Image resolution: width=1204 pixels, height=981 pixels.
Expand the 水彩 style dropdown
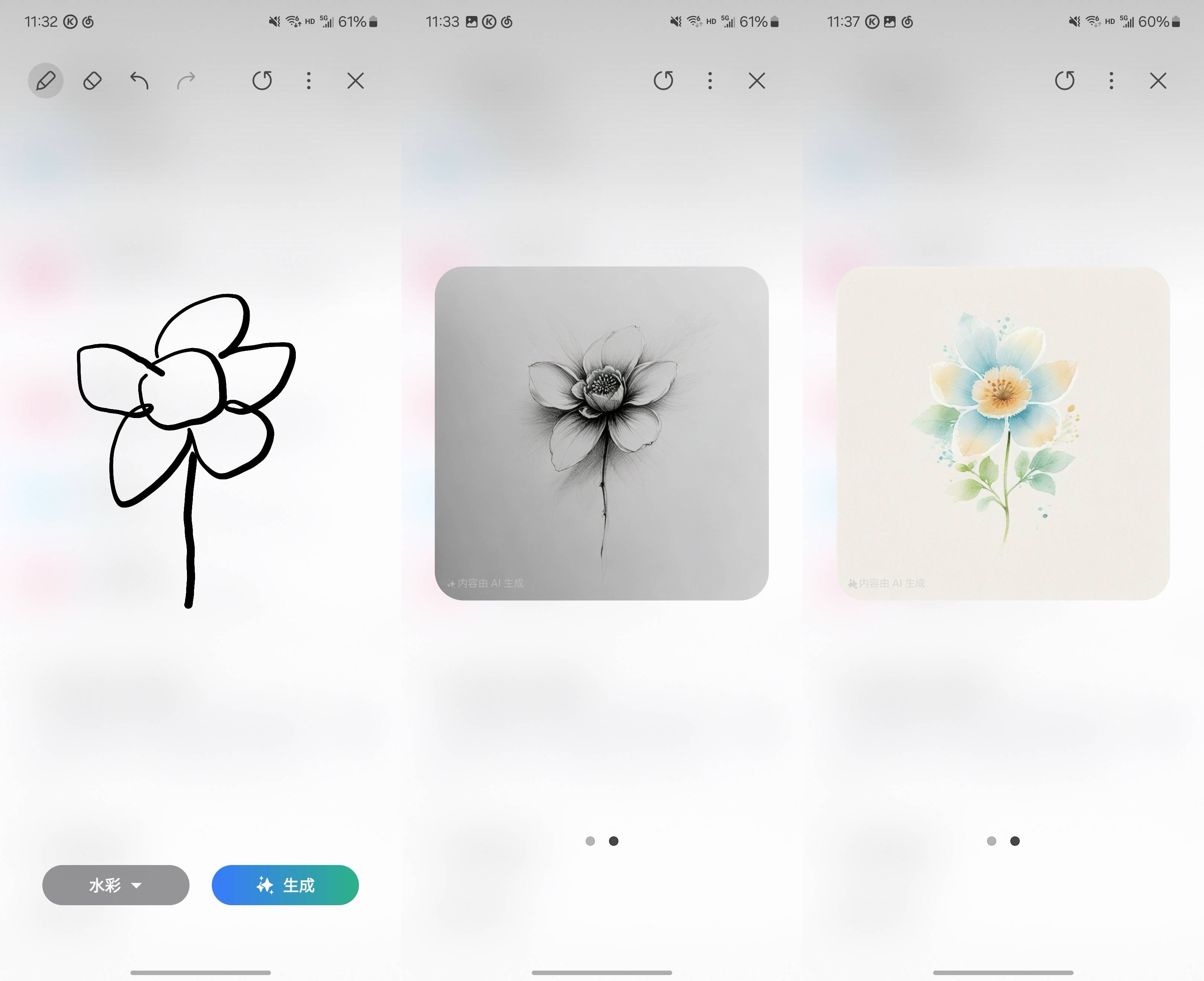point(116,885)
